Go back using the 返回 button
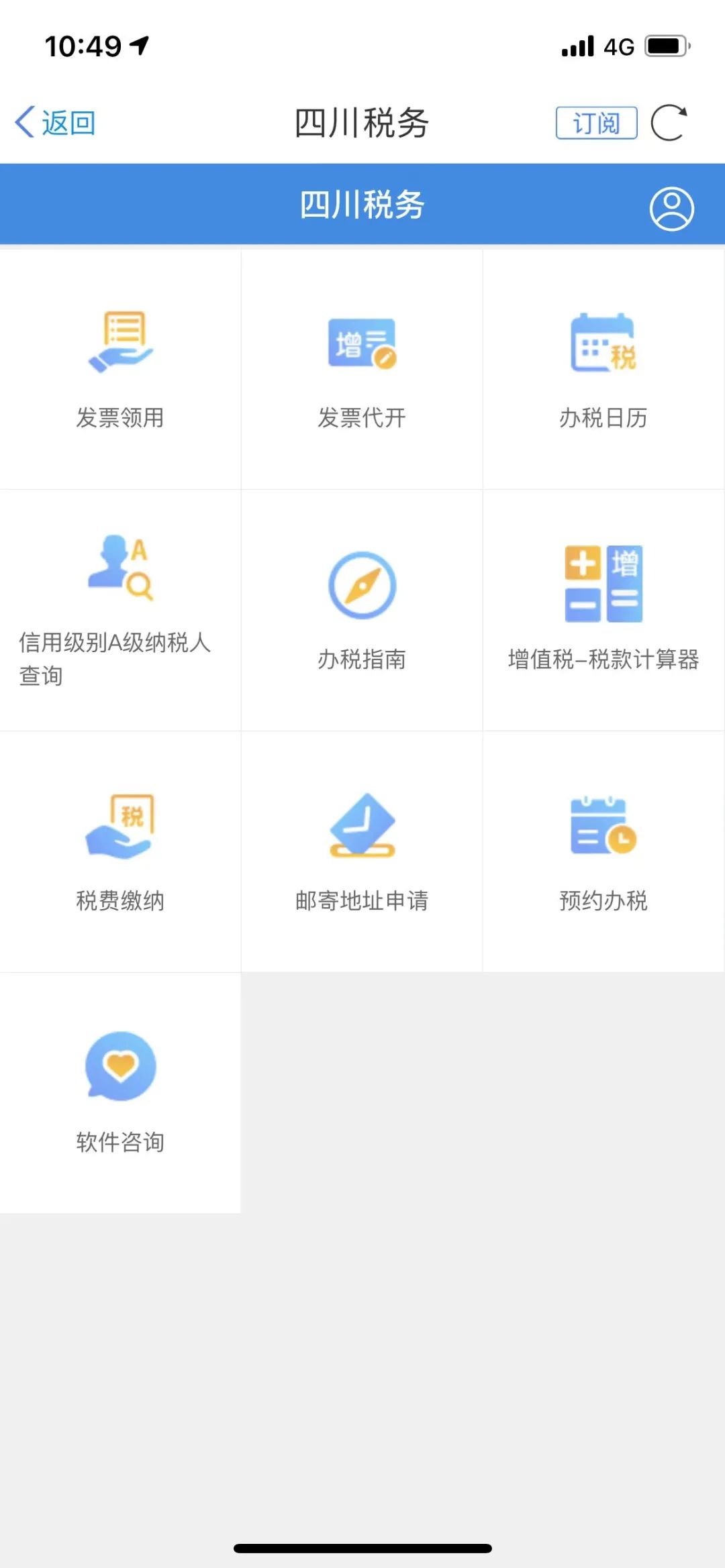The image size is (725, 1568). click(x=55, y=123)
